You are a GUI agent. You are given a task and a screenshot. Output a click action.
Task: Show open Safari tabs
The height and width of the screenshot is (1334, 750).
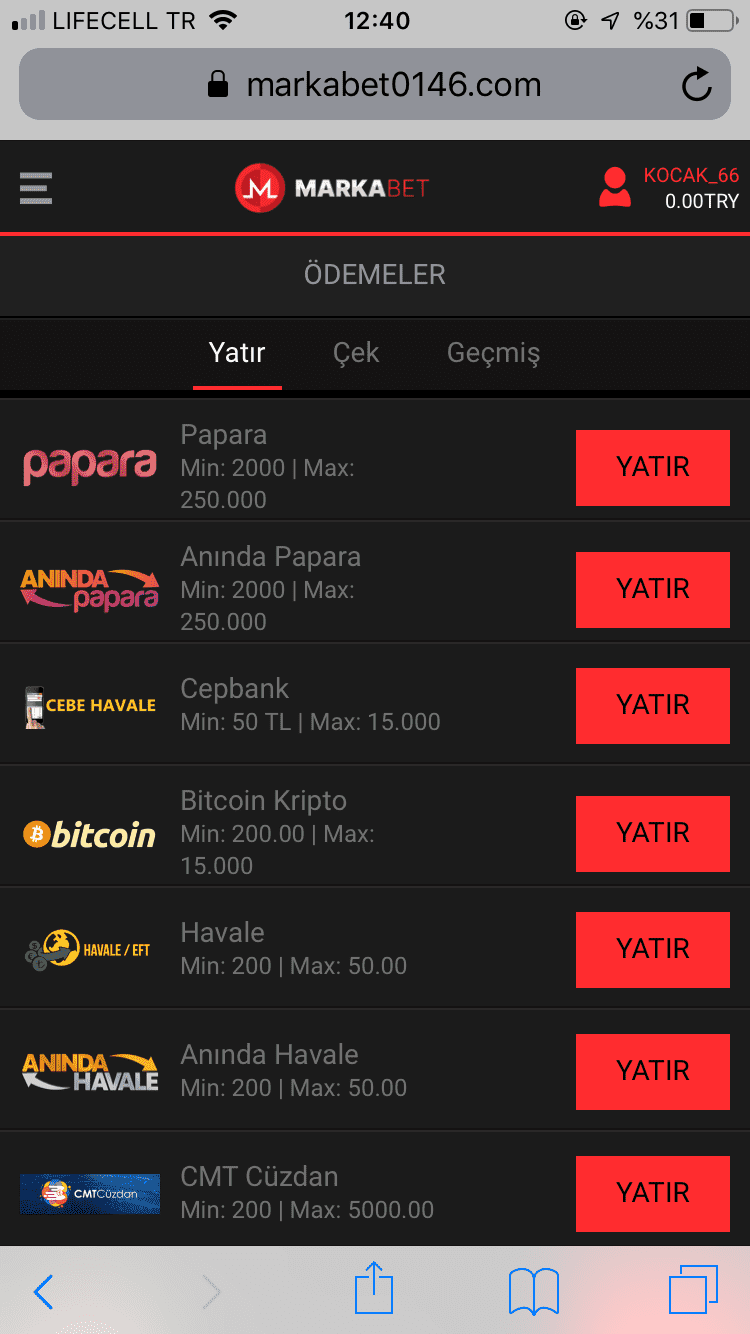pos(693,1290)
